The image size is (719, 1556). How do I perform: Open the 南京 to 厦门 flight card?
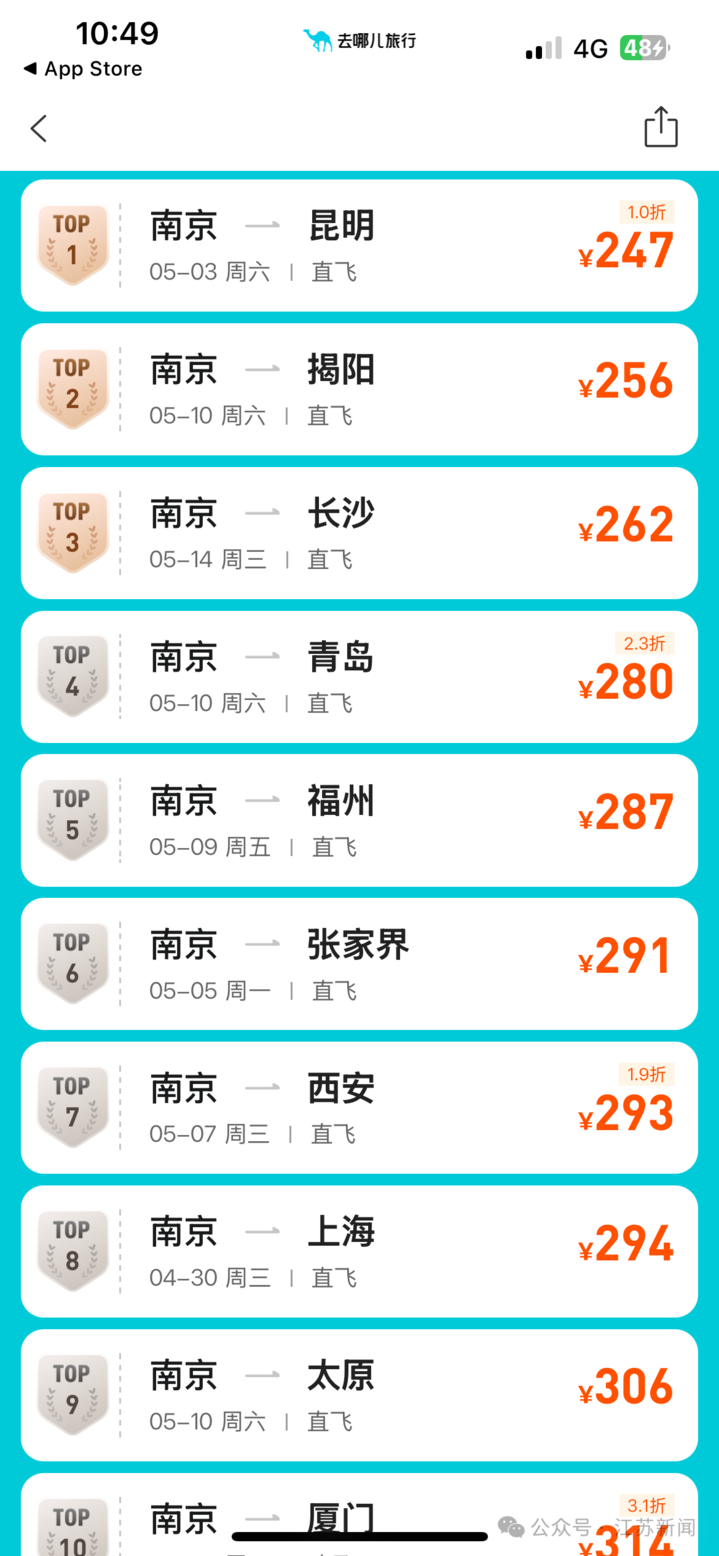359,1514
